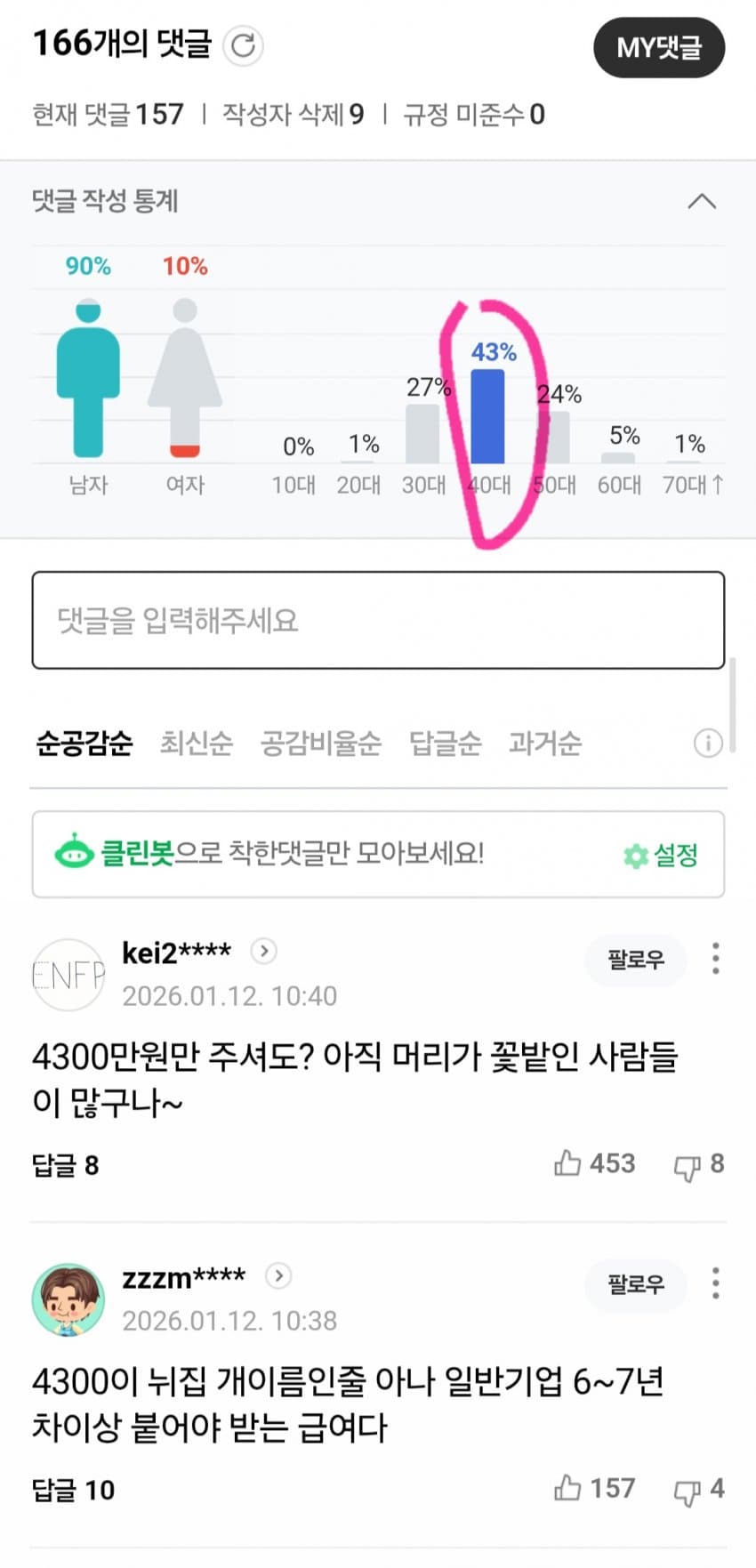756x1568 pixels.
Task: Dislike kei2**** comment
Action: tap(687, 1166)
